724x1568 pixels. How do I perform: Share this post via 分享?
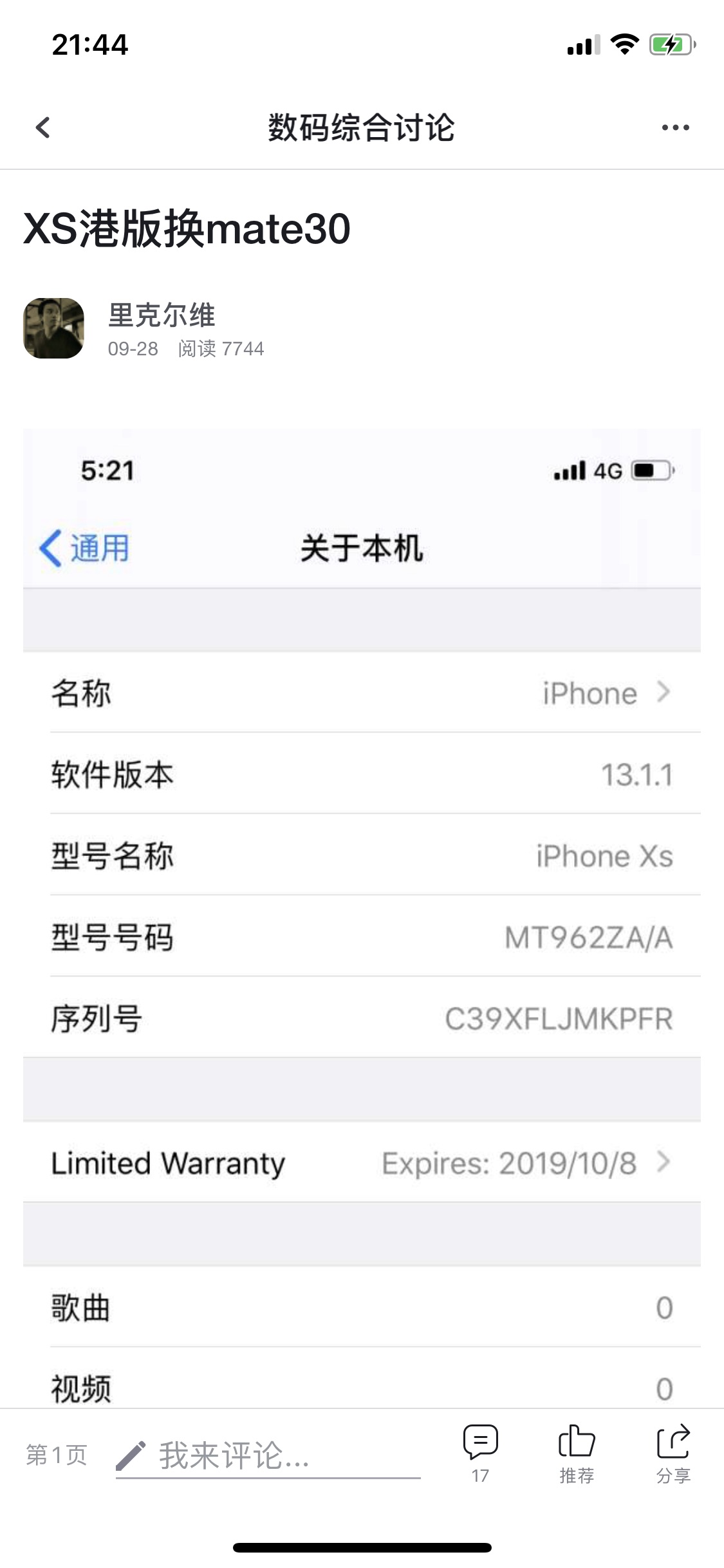[x=673, y=1454]
